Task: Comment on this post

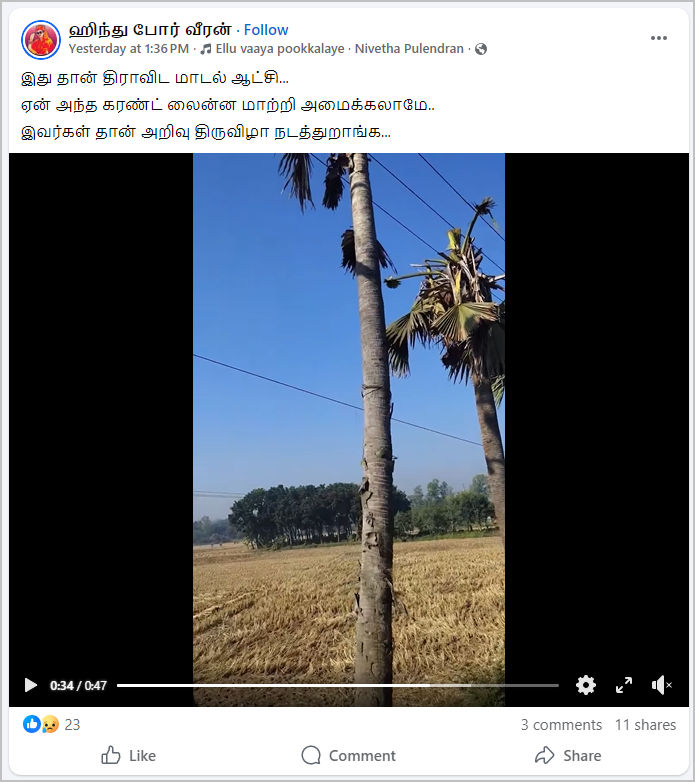Action: coord(348,755)
